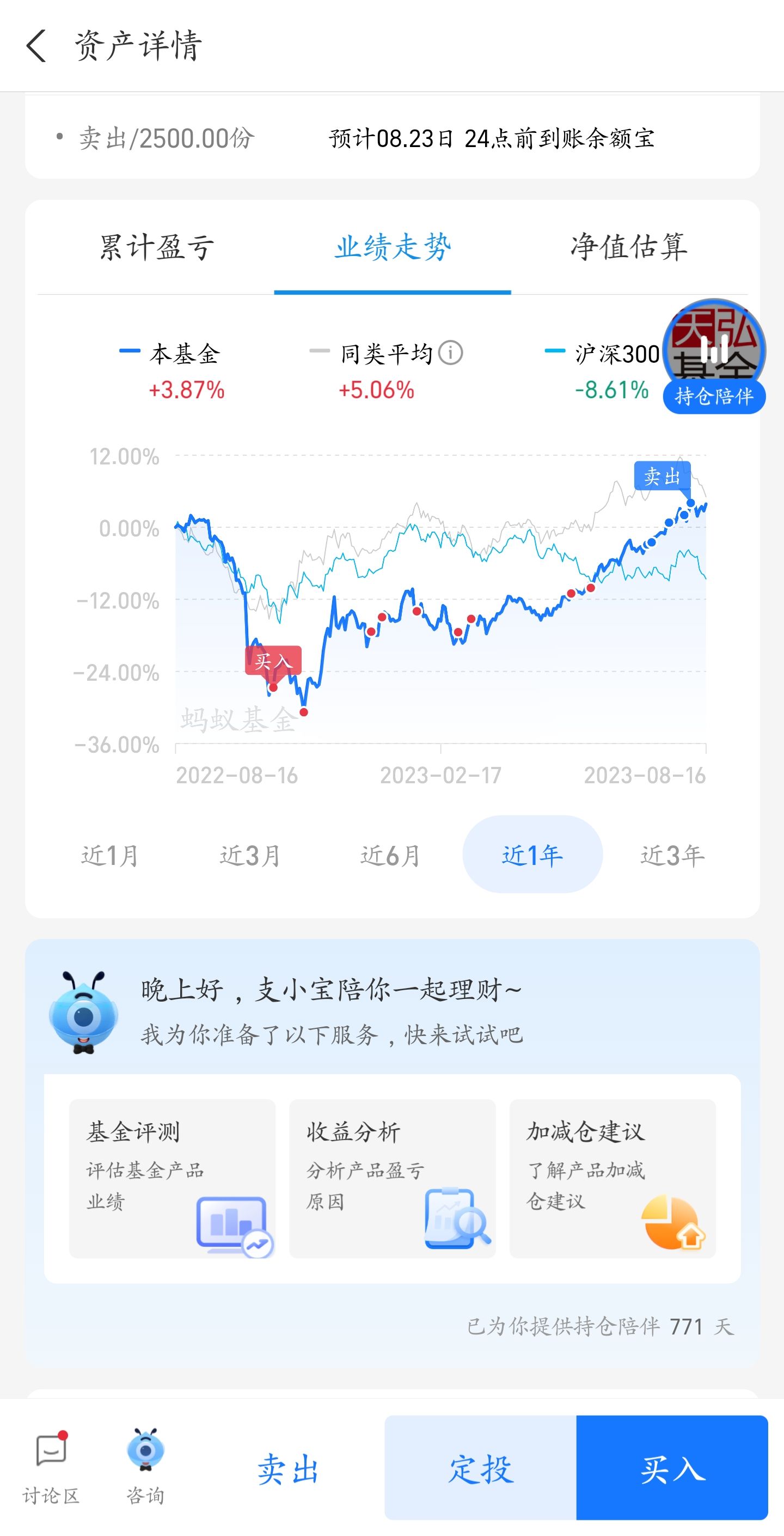
Task: Set up 定投 plan
Action: point(481,1467)
